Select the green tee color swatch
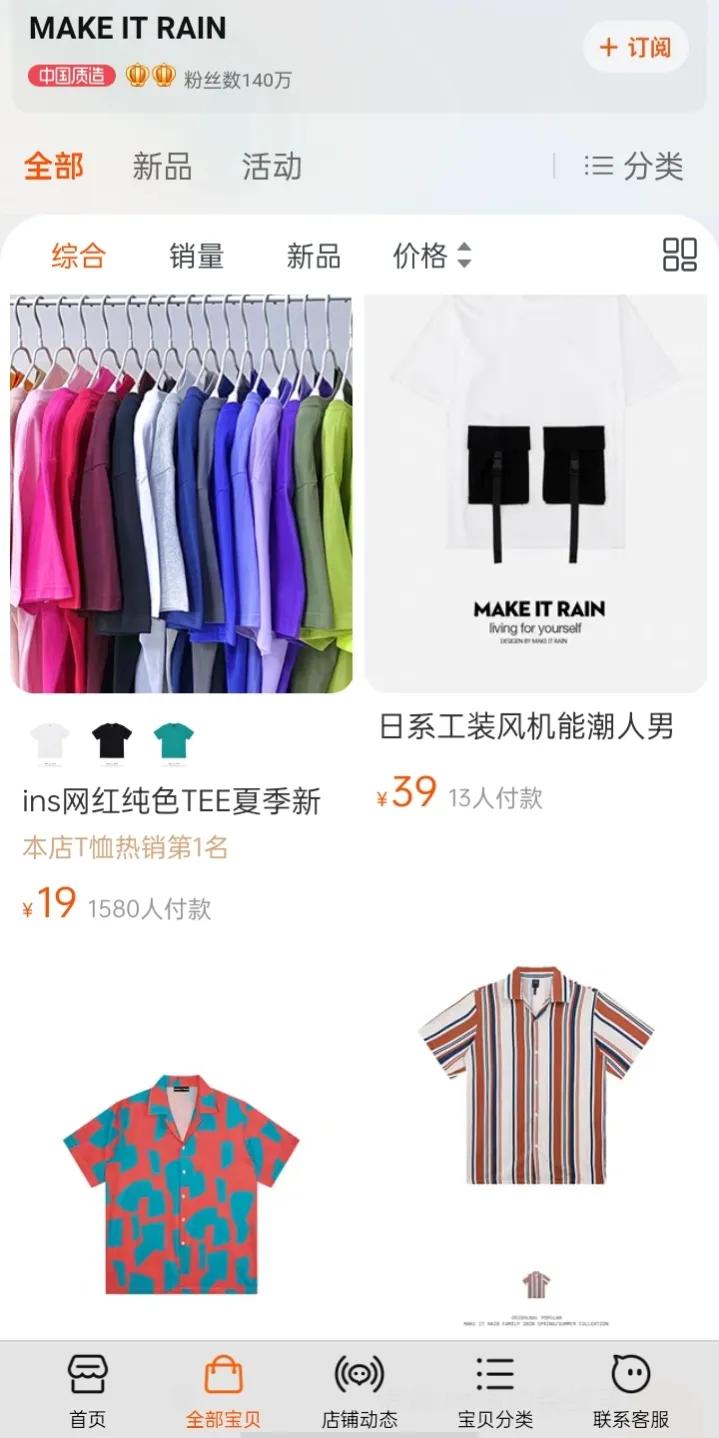This screenshot has width=719, height=1438. point(173,741)
